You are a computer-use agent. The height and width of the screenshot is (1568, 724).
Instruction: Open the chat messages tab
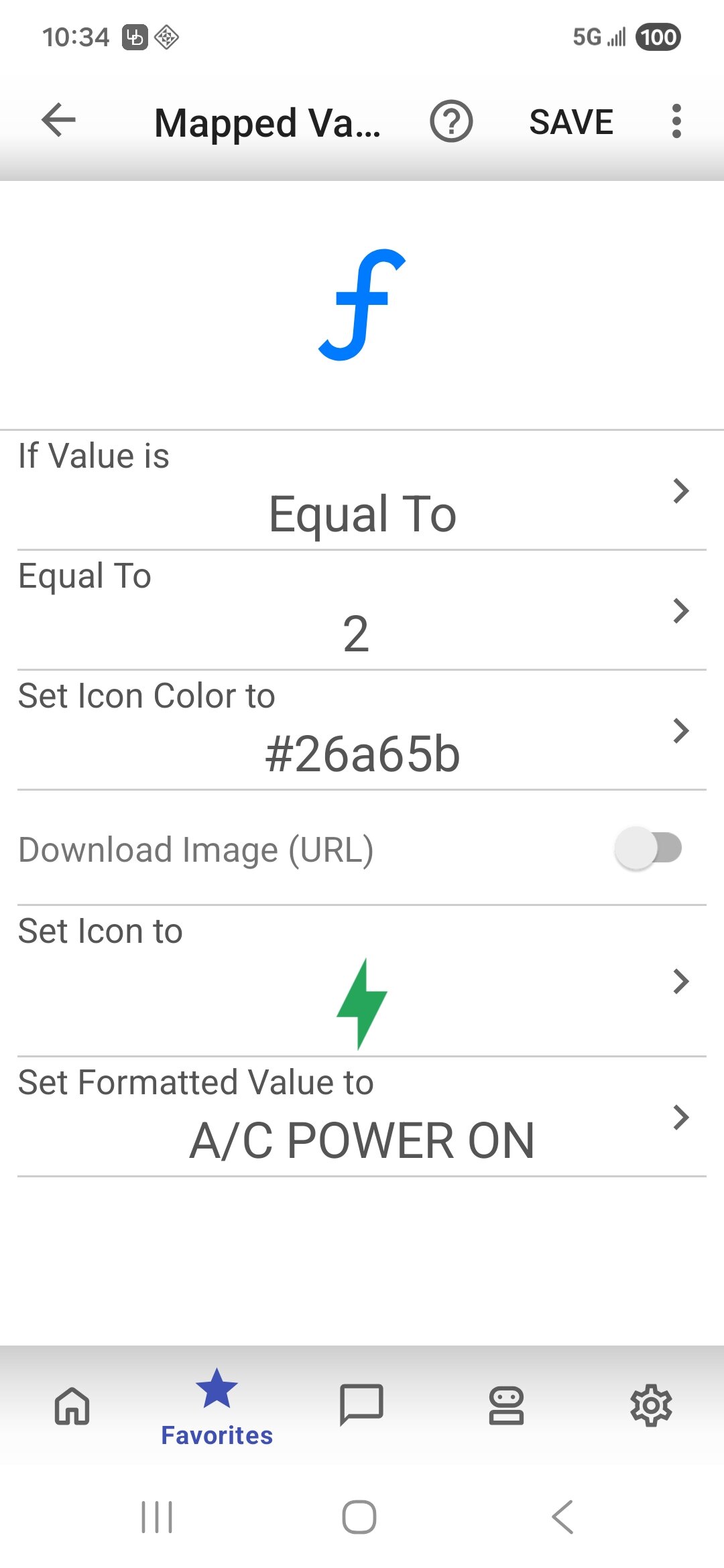point(361,1404)
